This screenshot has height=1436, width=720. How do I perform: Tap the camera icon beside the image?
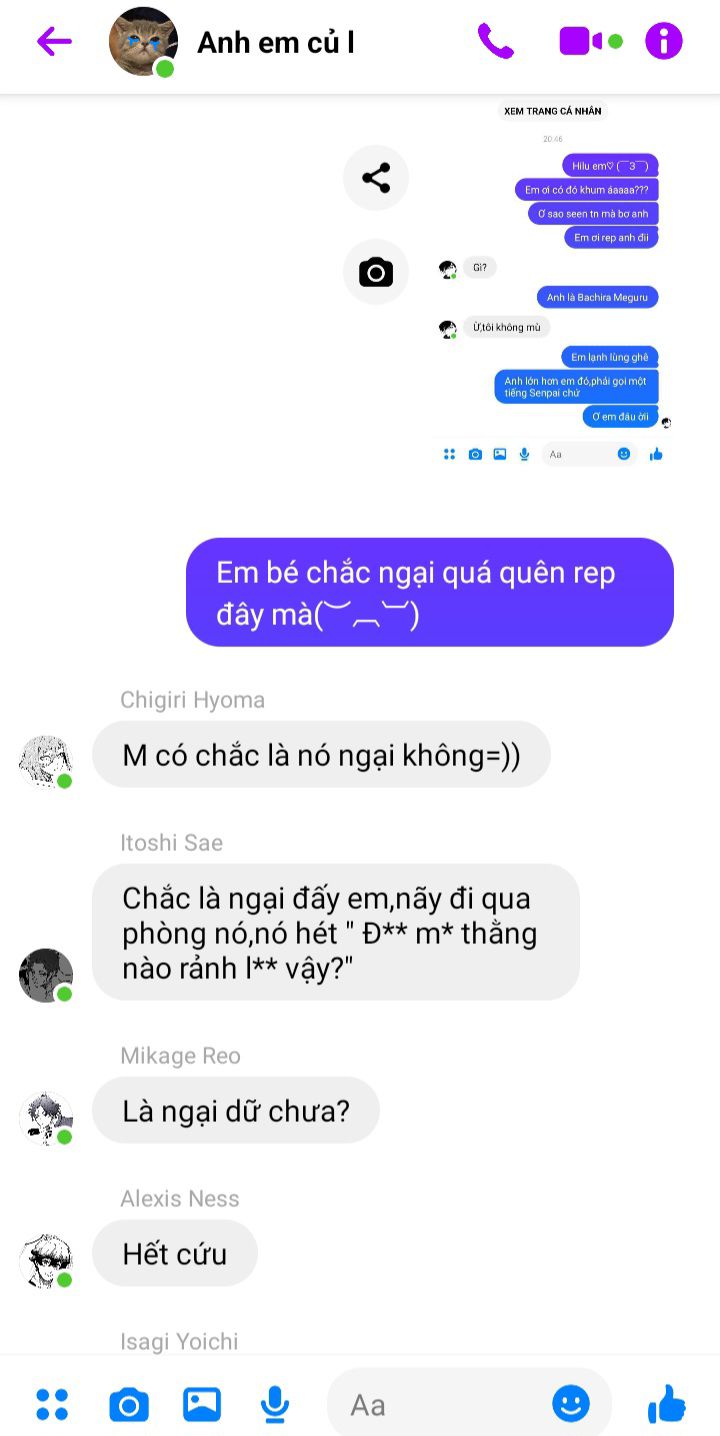376,272
